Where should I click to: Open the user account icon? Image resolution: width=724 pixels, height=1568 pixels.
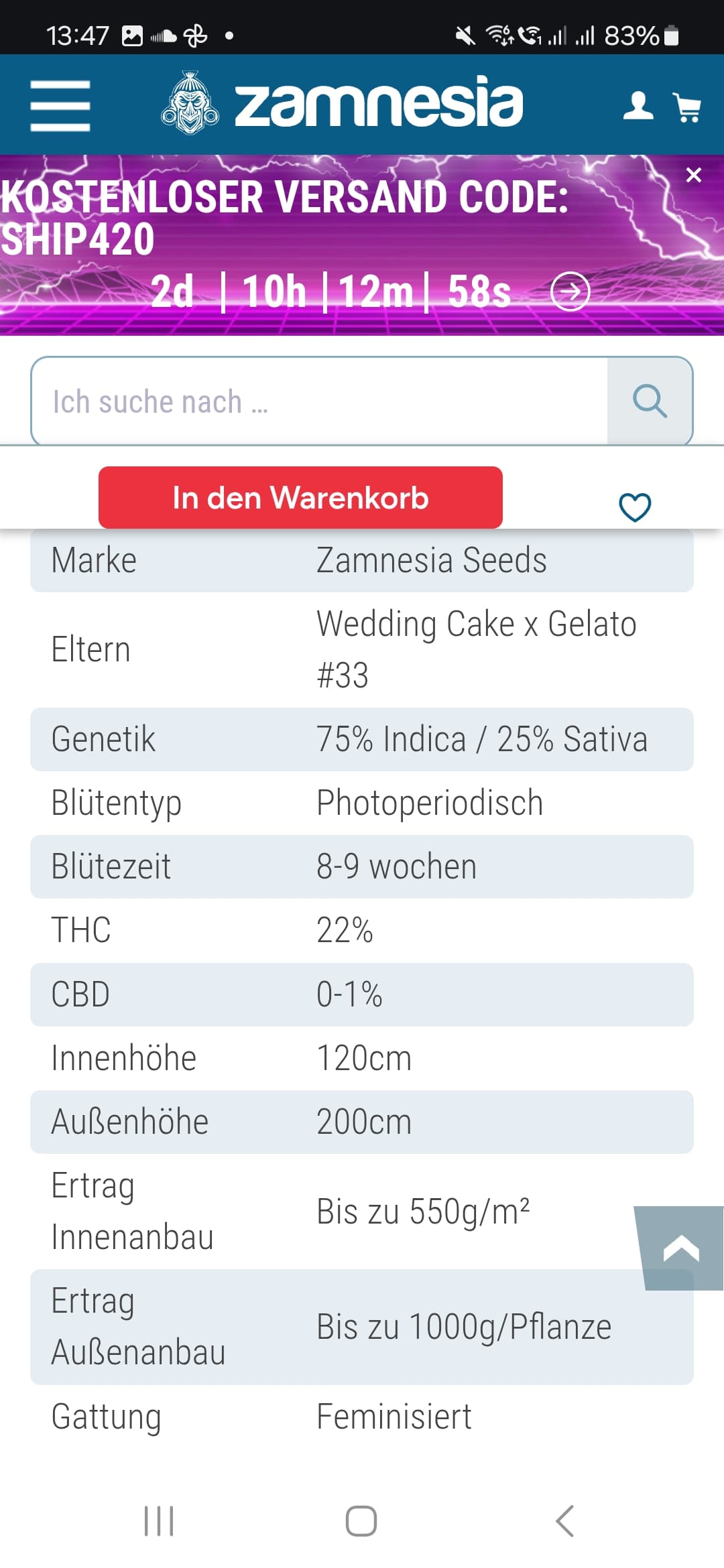tap(638, 106)
